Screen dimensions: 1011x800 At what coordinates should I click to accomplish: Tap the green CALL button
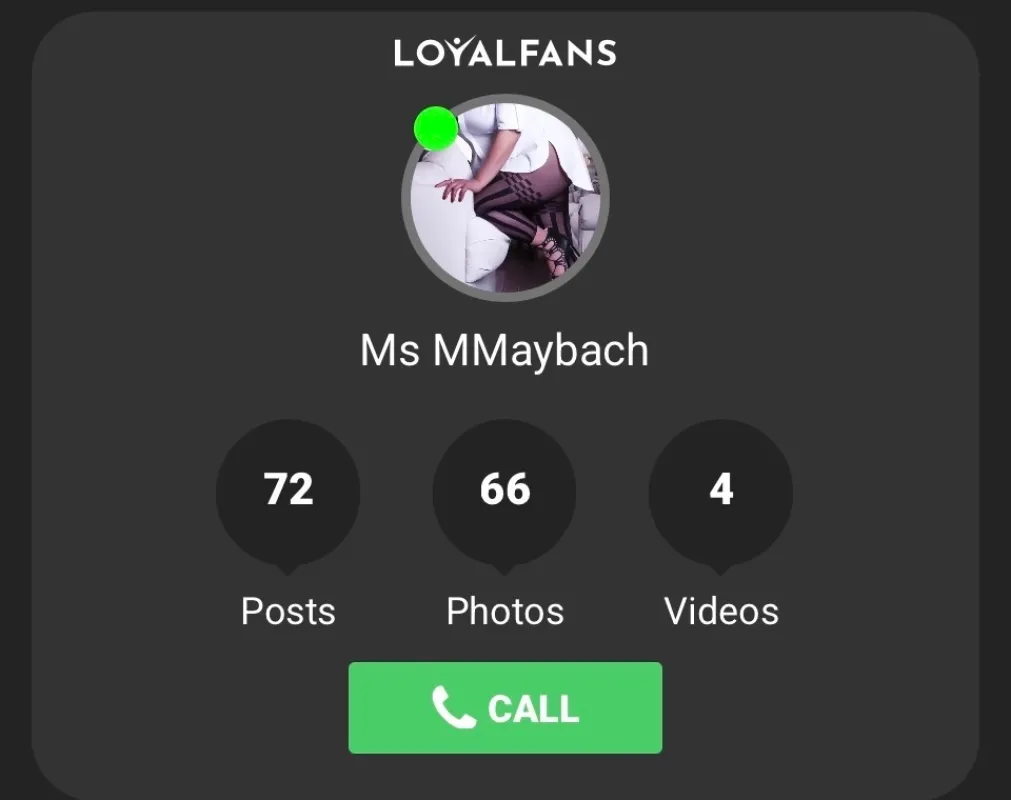click(x=505, y=707)
